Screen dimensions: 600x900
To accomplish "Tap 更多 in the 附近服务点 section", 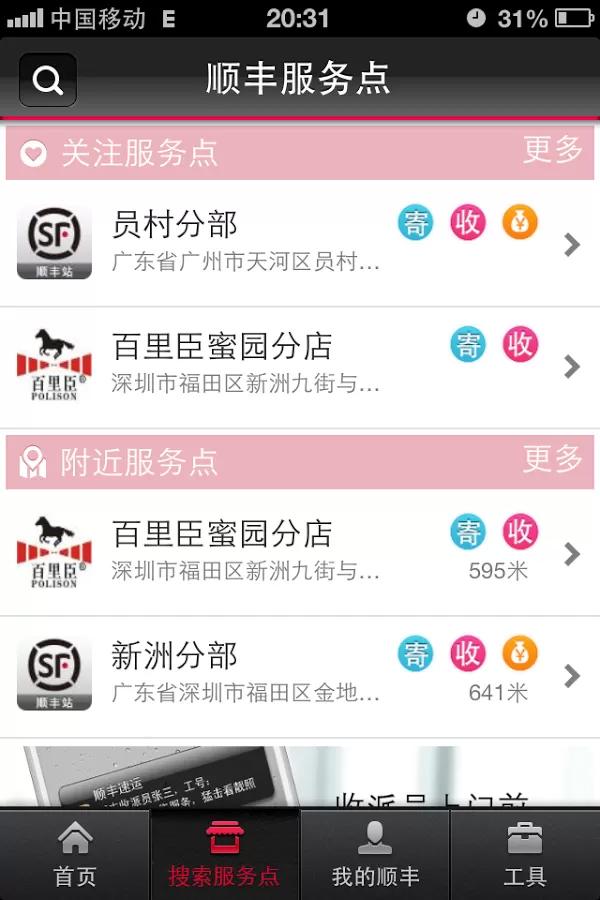I will [552, 460].
